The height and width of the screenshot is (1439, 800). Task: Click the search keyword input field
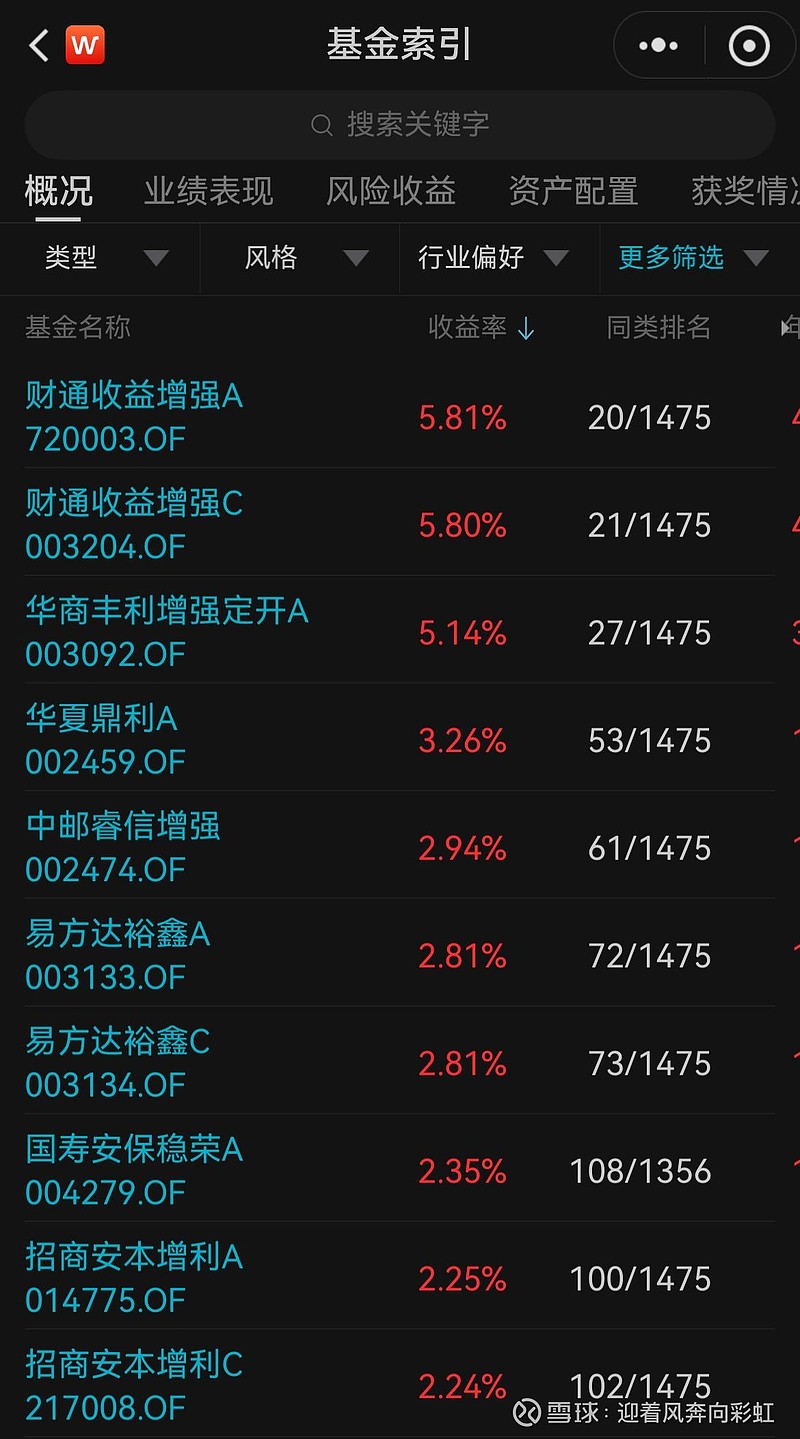[x=400, y=124]
